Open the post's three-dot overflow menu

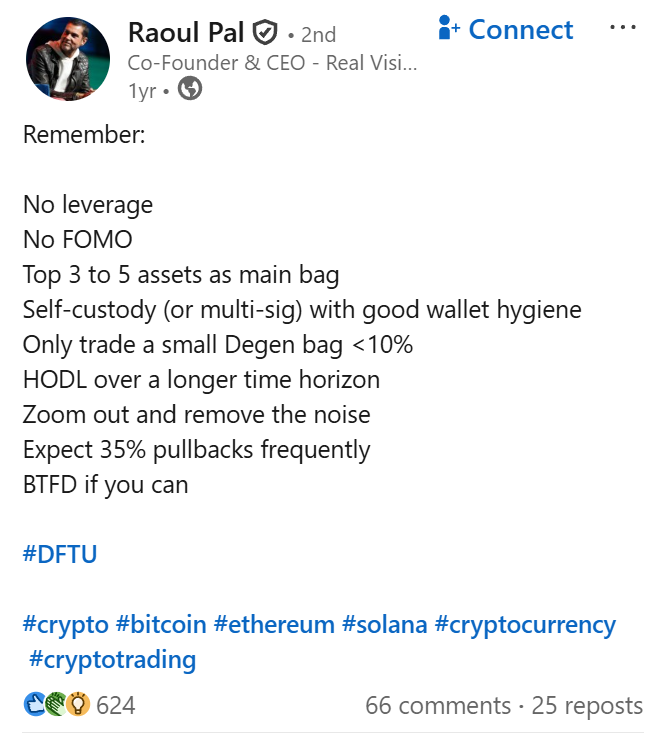tap(623, 28)
